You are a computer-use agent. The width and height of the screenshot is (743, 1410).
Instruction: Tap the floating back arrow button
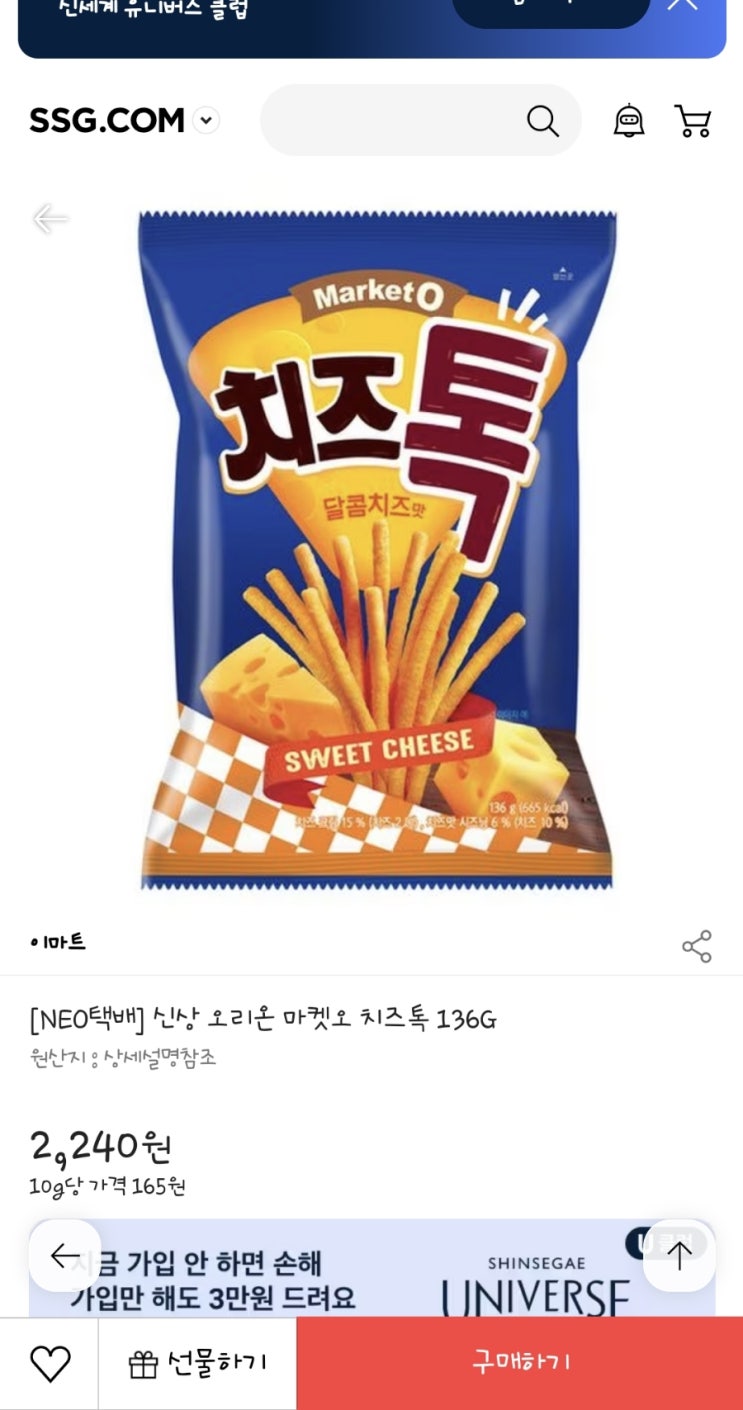pyautogui.click(x=65, y=1256)
